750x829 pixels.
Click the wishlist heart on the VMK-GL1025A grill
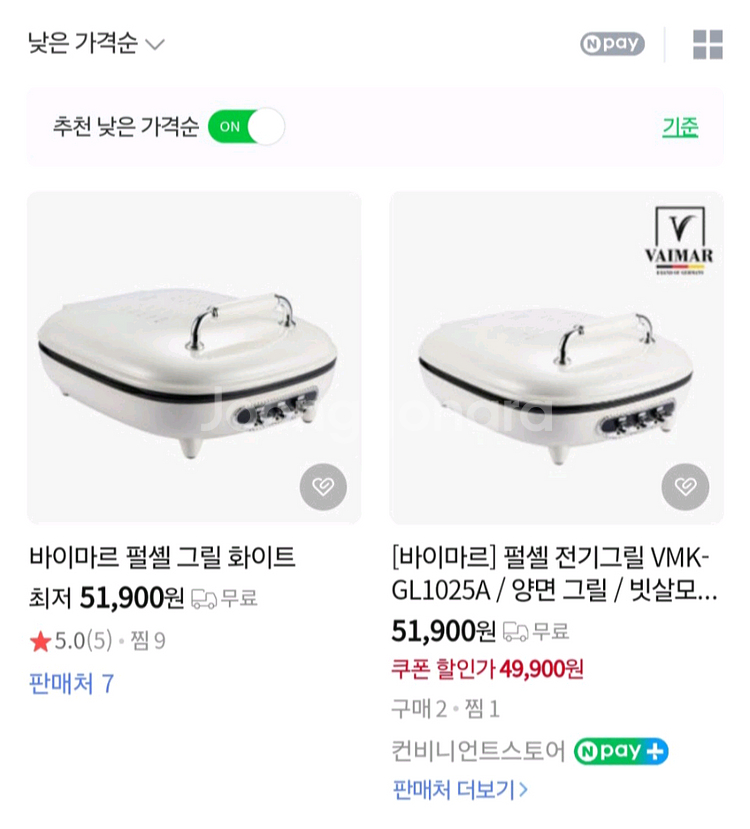(686, 487)
